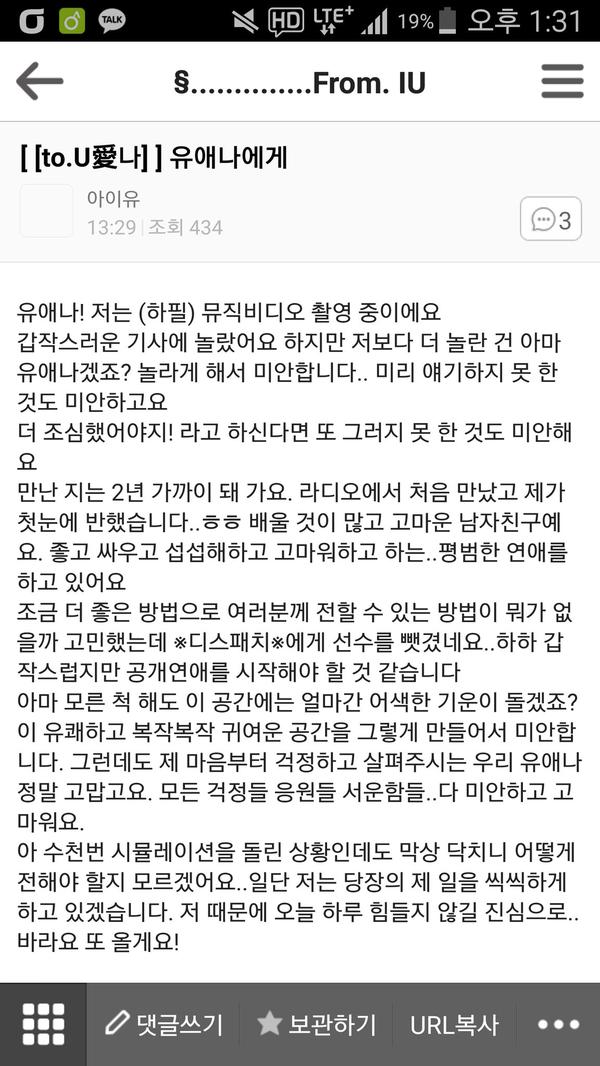Open the grid menu in bottom bar
The image size is (600, 1066).
(43, 1025)
